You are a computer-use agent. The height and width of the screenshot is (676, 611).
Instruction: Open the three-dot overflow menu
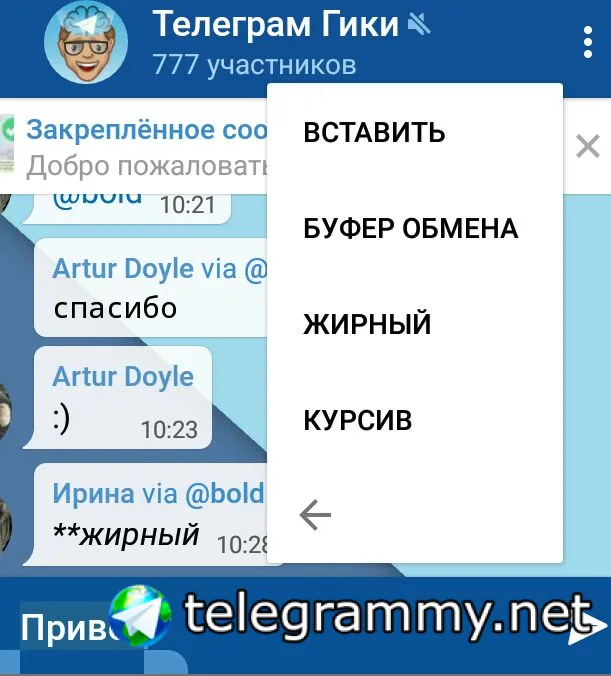(587, 43)
